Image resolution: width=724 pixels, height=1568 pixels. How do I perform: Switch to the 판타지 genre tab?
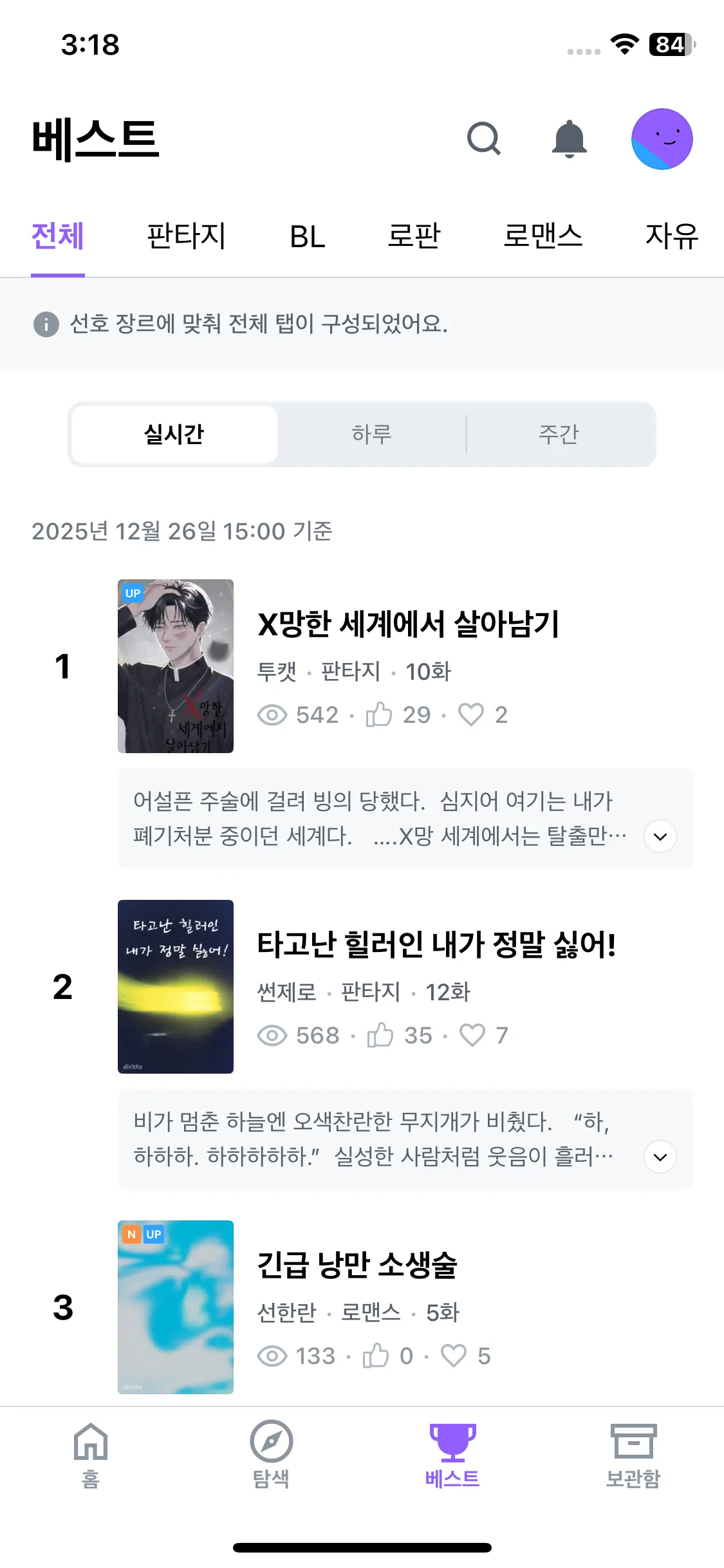tap(186, 236)
